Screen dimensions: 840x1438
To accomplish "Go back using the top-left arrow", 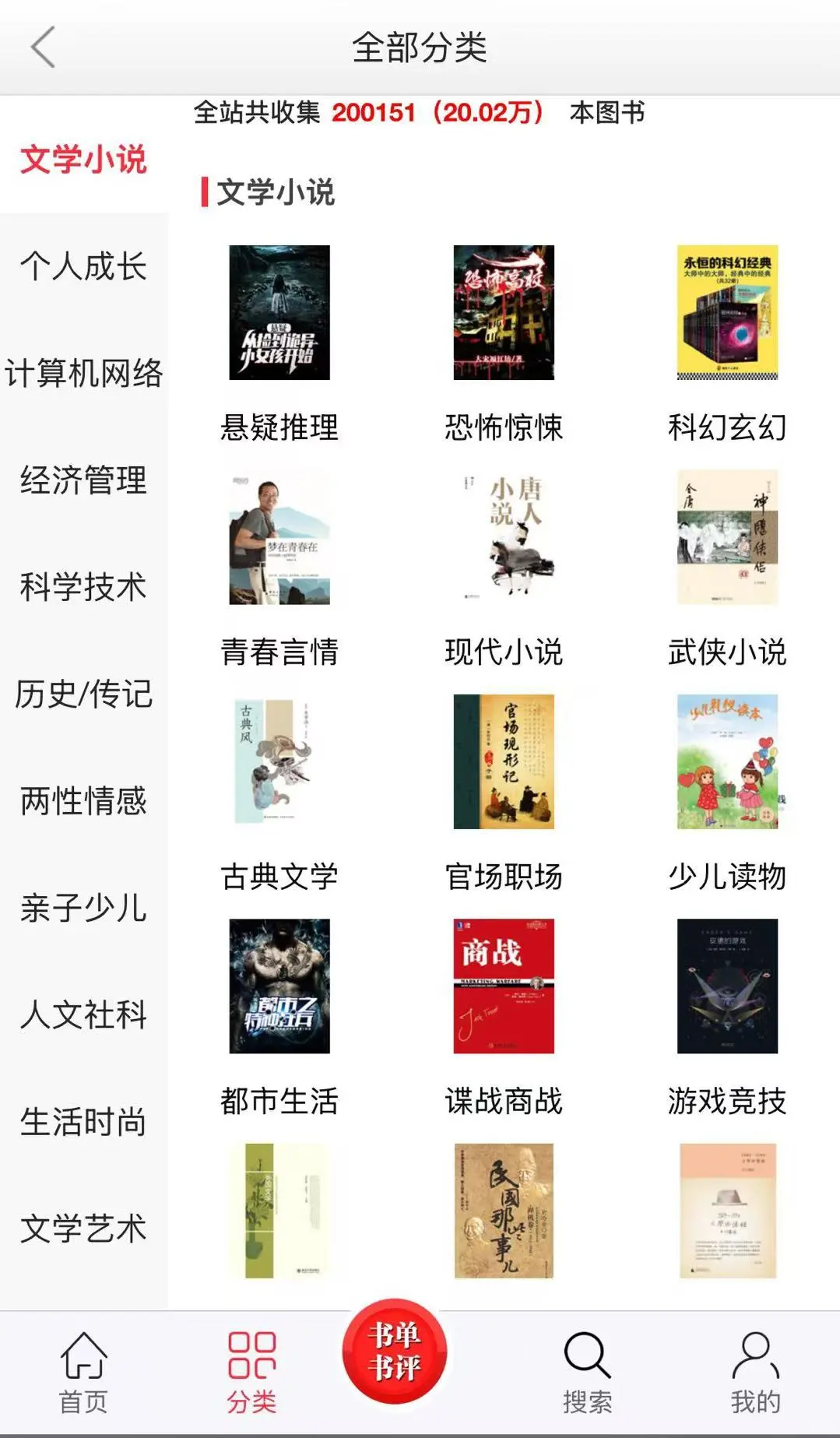I will [44, 47].
